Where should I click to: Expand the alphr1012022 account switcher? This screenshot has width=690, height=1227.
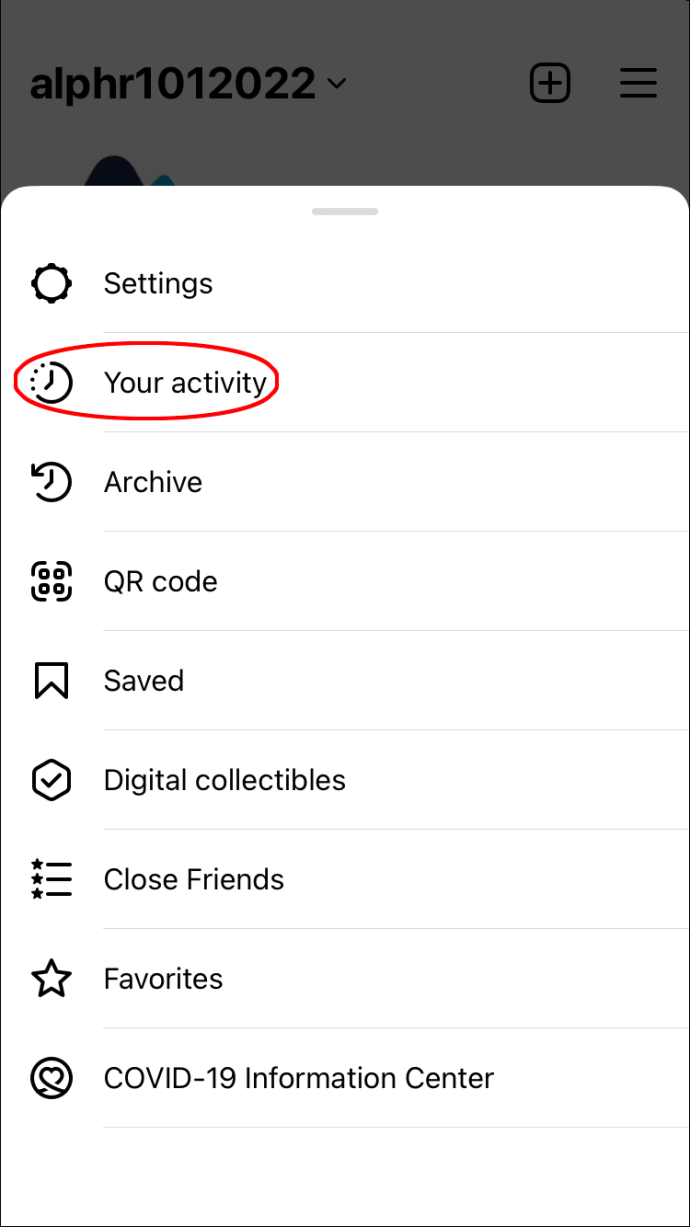click(188, 83)
